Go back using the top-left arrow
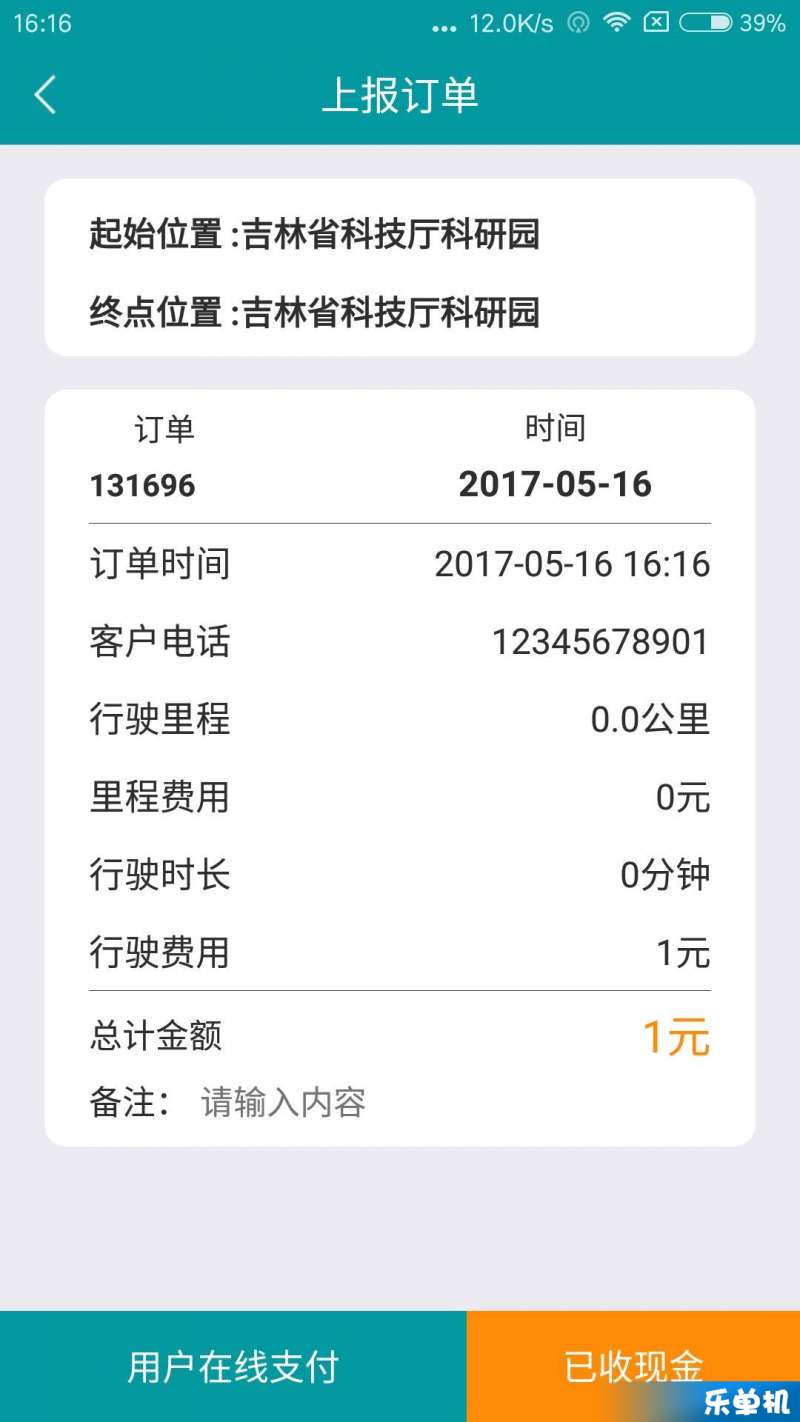The width and height of the screenshot is (800, 1422). (45, 95)
